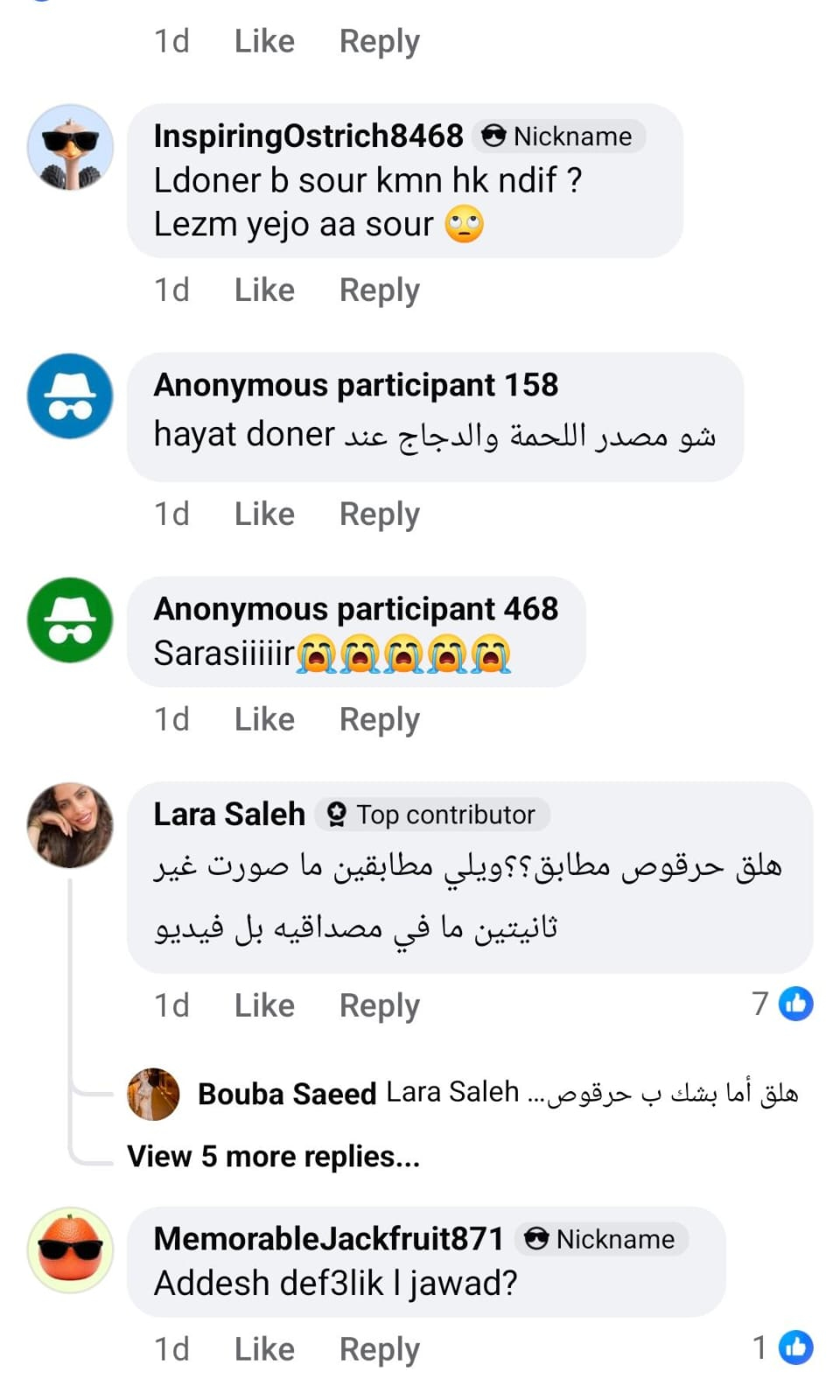Like MemorableJackfruit871's comment
The image size is (840, 1400).
coord(264,1348)
